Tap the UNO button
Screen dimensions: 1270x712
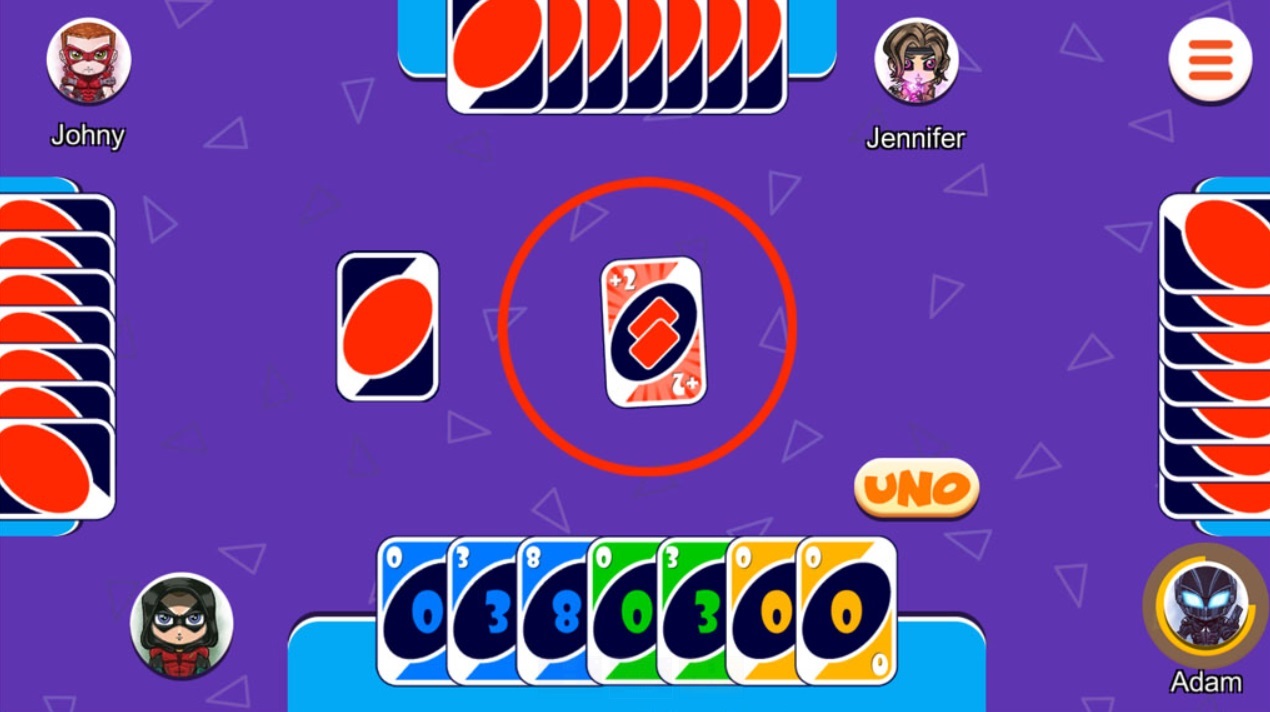pyautogui.click(x=916, y=488)
